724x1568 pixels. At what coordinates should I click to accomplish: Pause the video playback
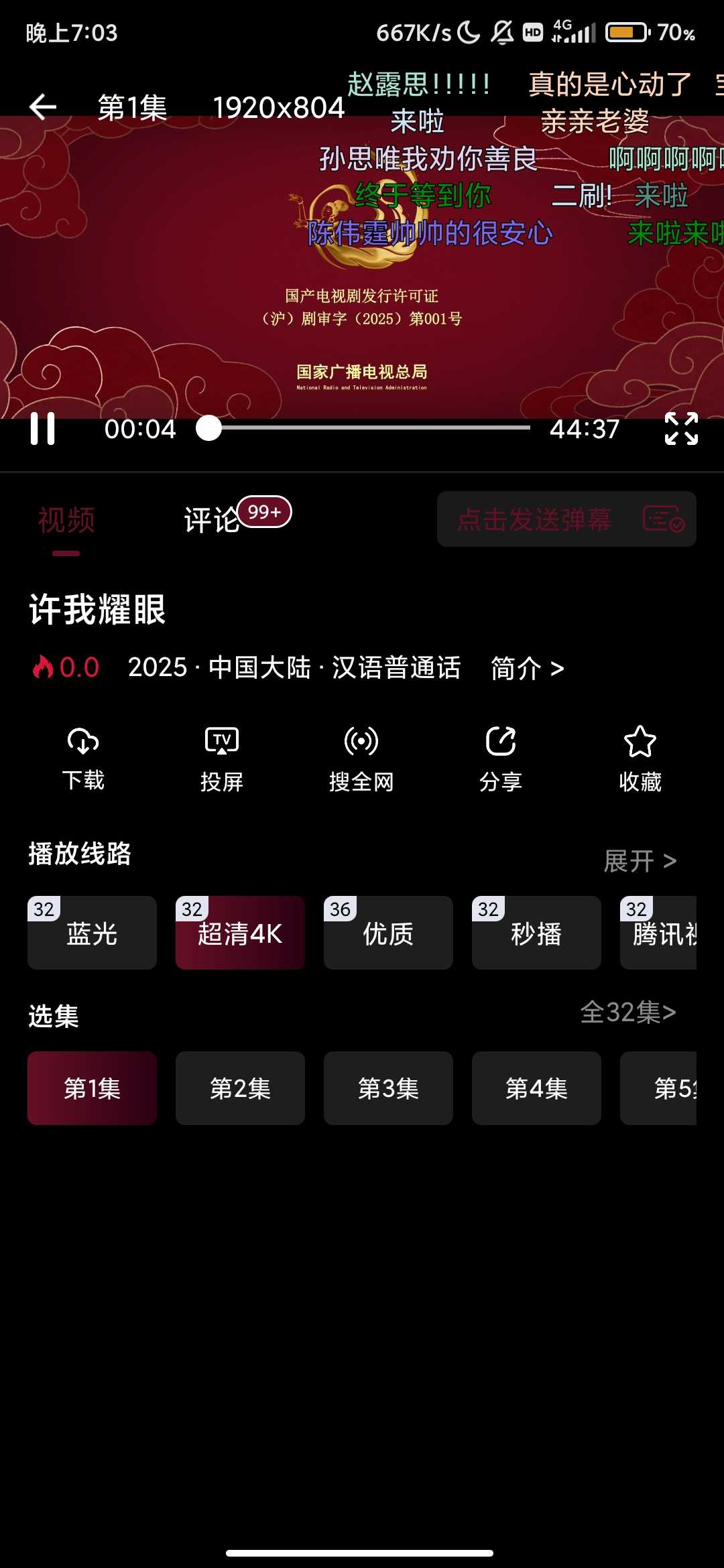tap(43, 429)
